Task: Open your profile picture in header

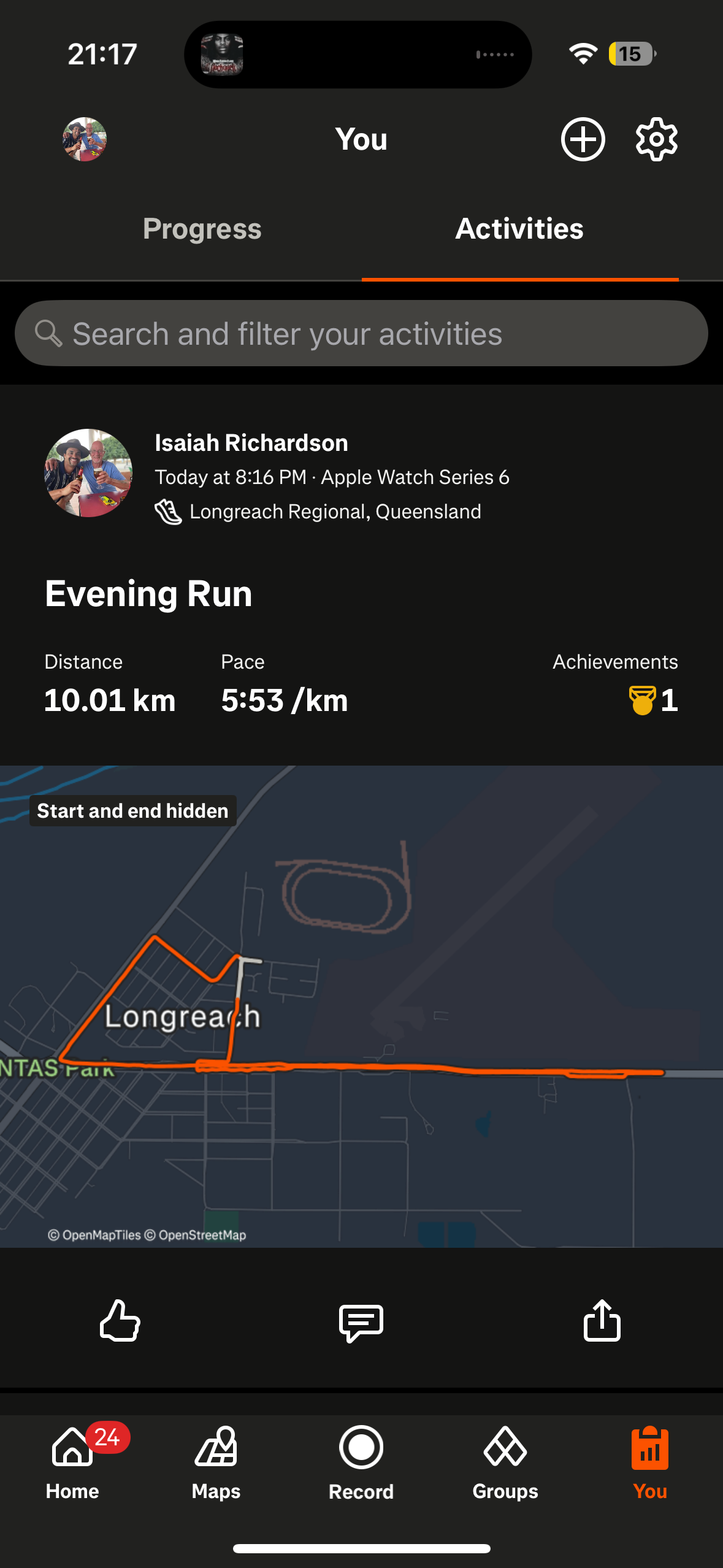Action: 85,139
